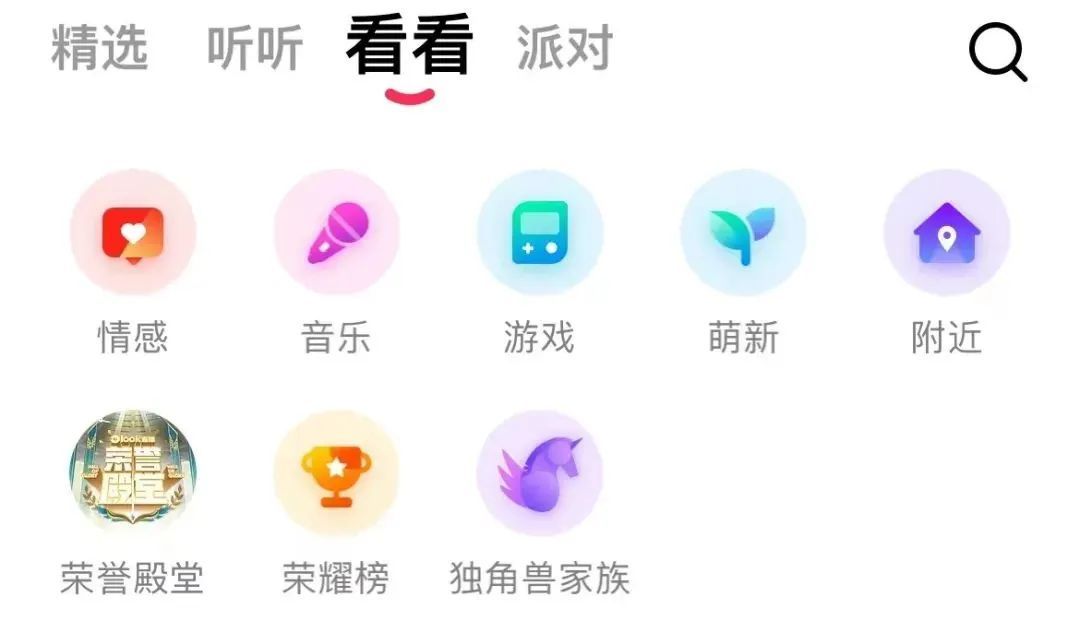Go to the 派对 tab
The width and height of the screenshot is (1080, 621).
(x=564, y=49)
